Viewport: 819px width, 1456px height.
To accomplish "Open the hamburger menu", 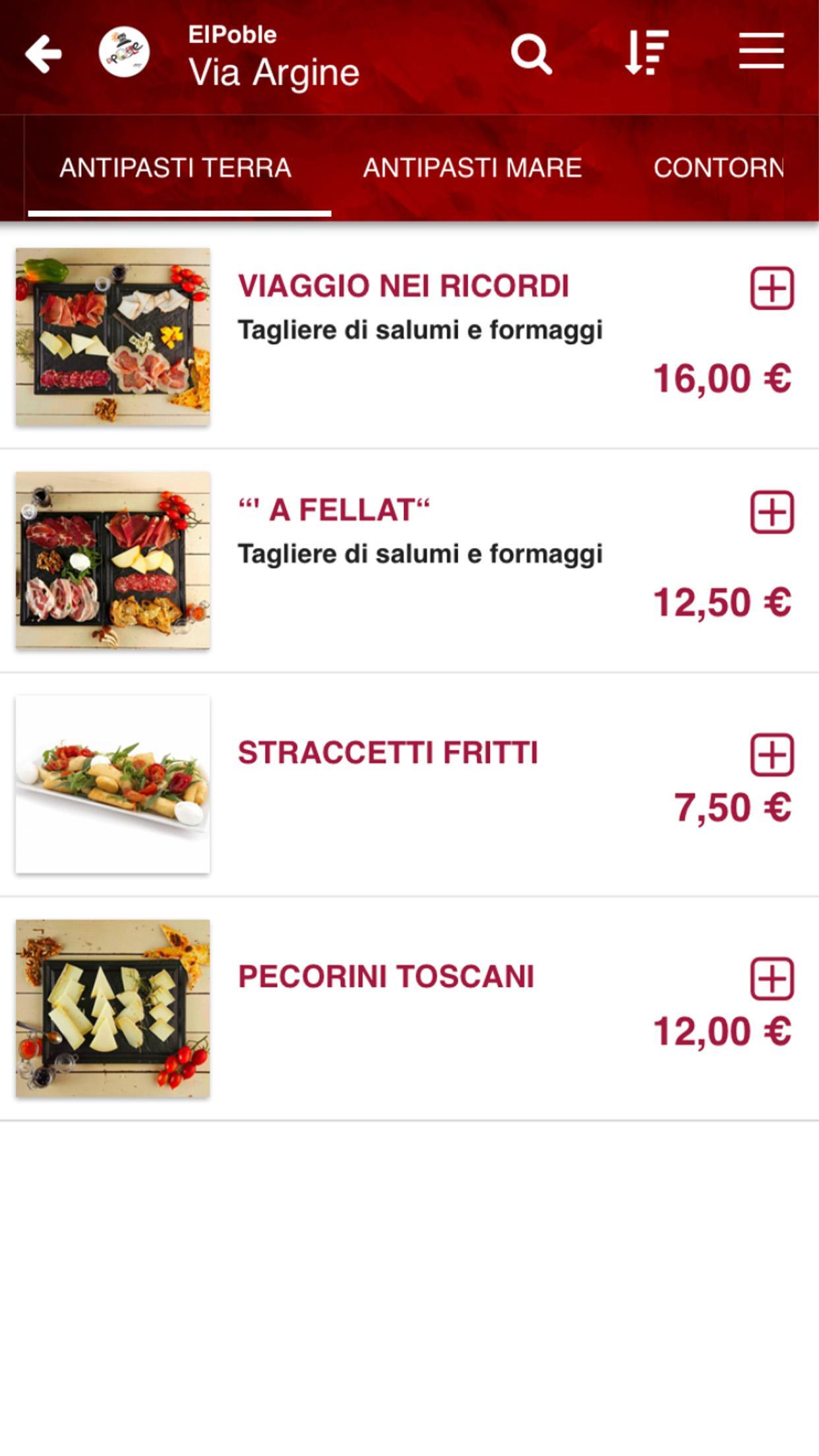I will pos(761,51).
